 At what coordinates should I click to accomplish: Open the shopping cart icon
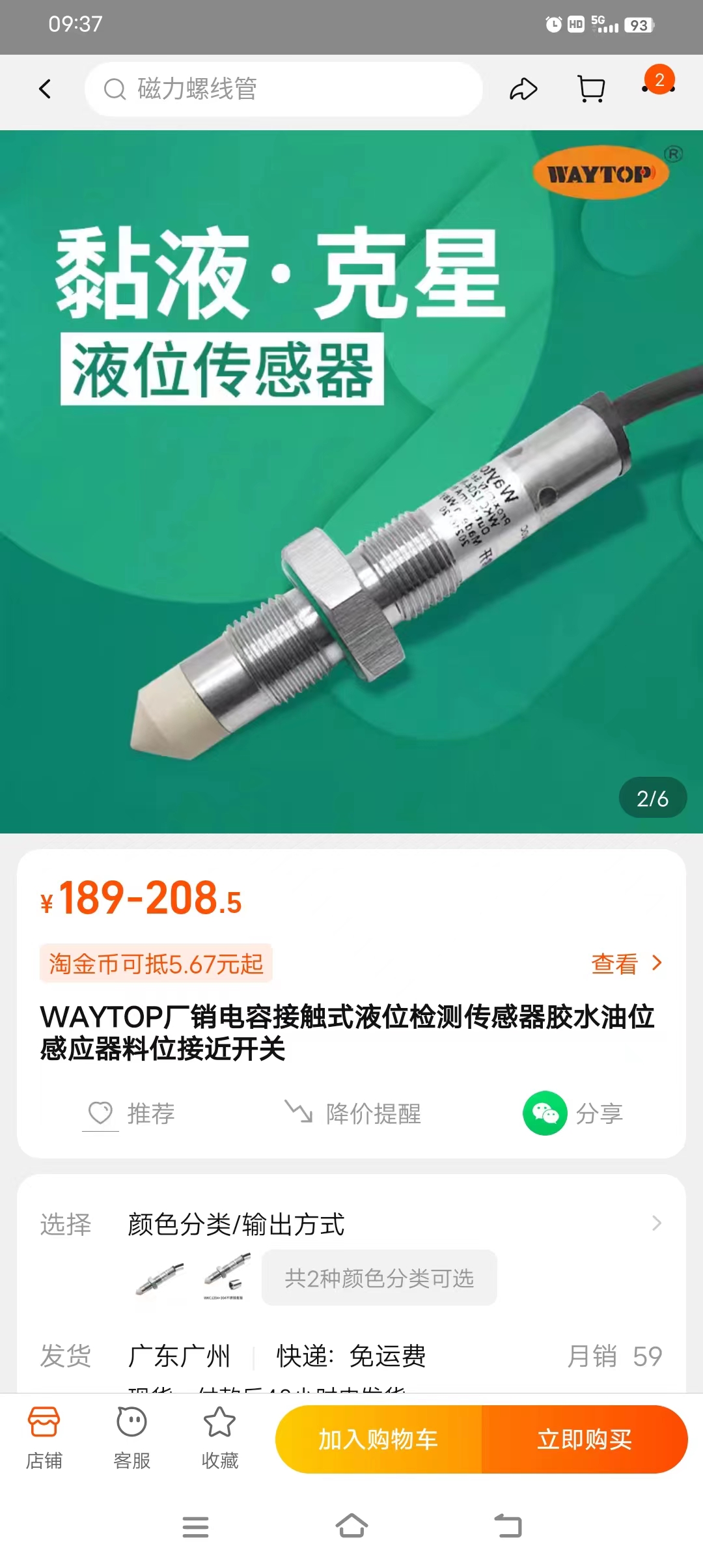click(591, 89)
